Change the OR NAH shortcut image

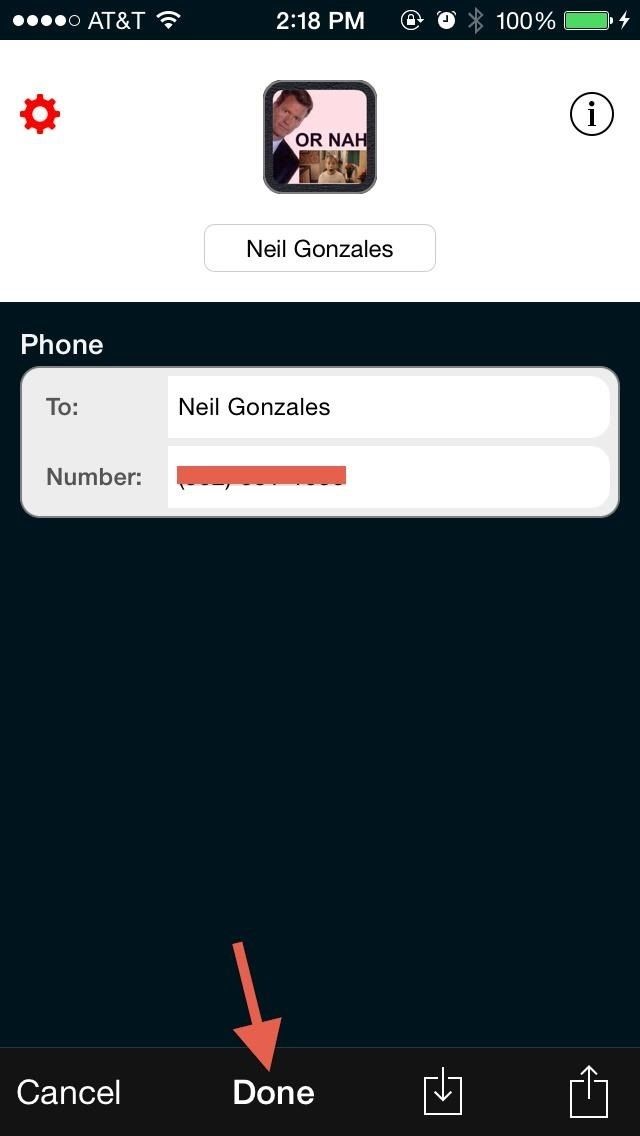(320, 137)
